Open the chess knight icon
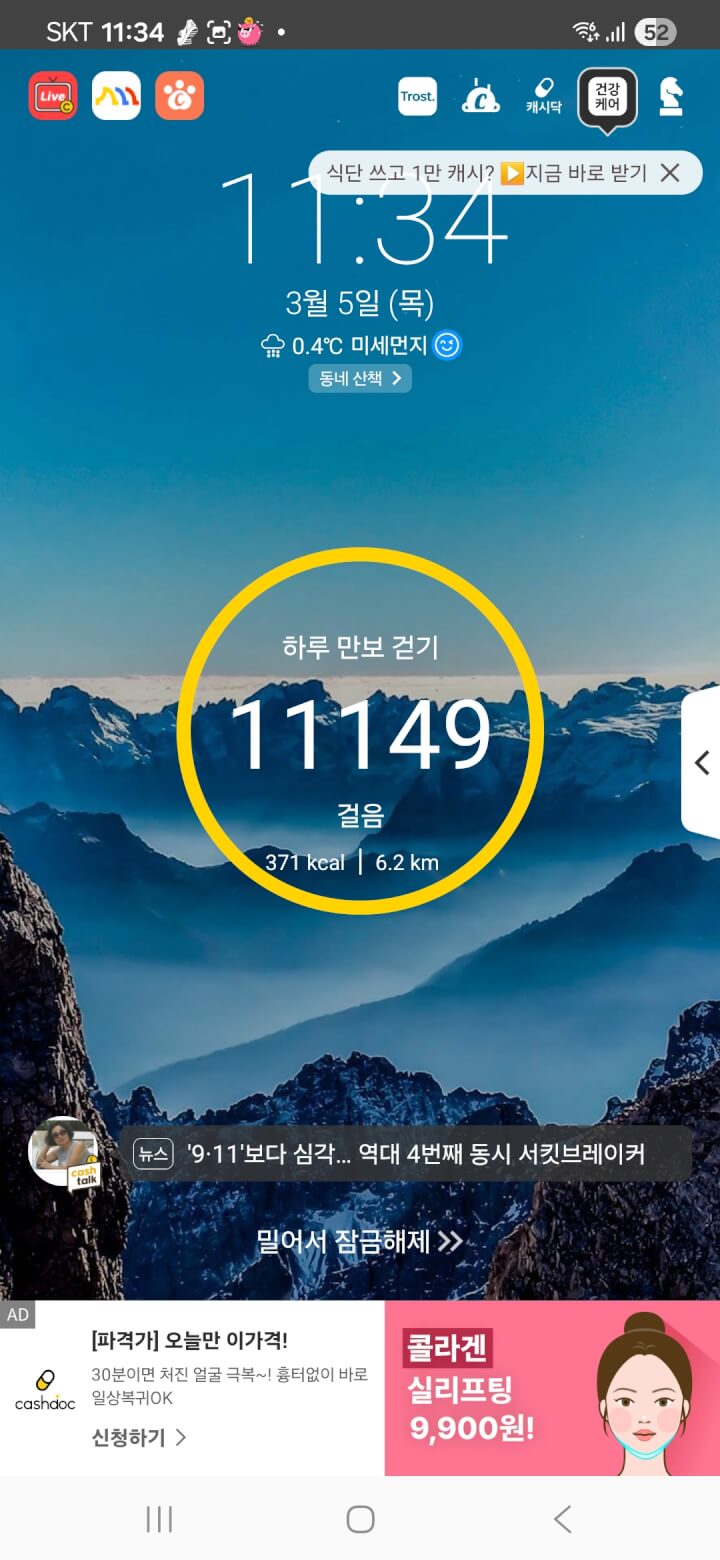This screenshot has height=1560, width=720. click(x=670, y=97)
